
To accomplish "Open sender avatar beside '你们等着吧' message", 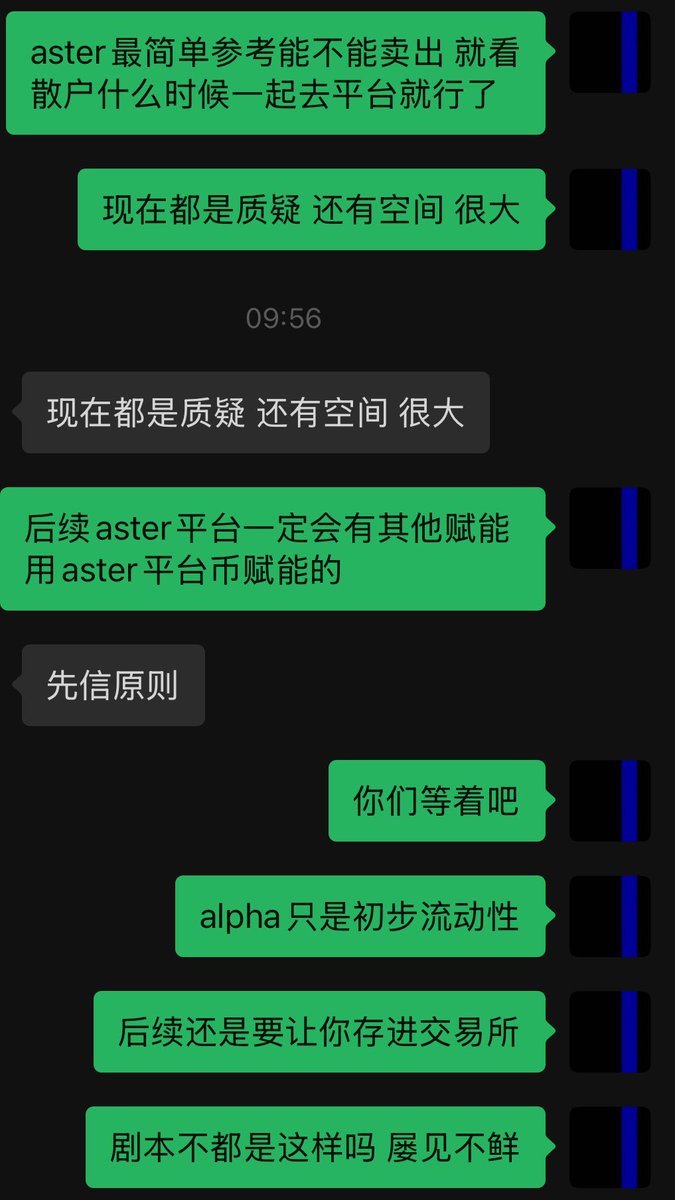I will pyautogui.click(x=609, y=800).
